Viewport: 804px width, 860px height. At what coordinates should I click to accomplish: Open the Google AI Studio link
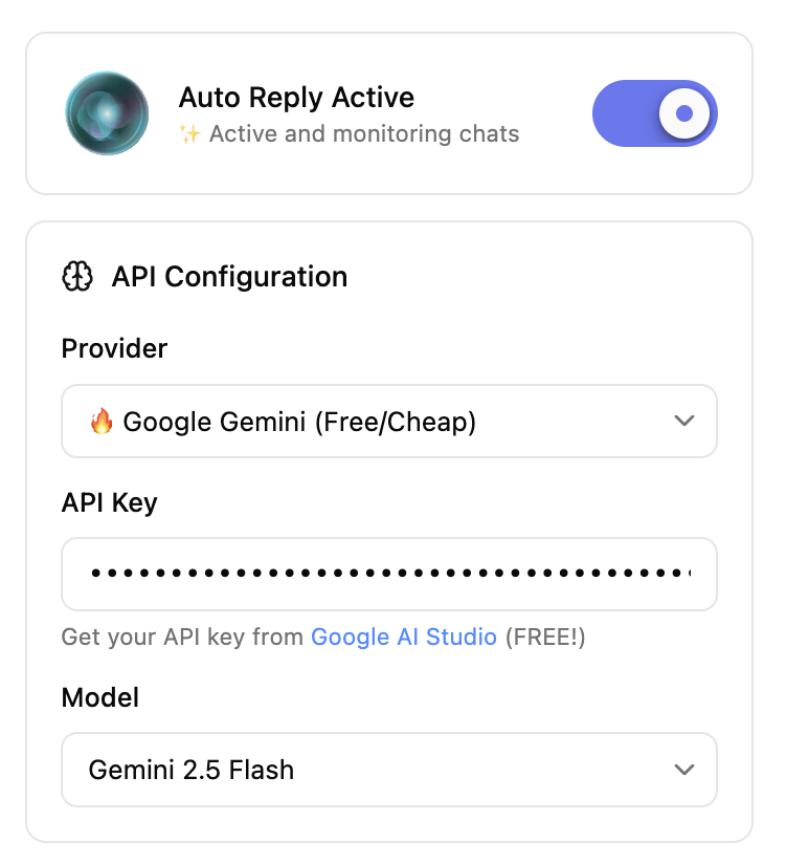click(403, 637)
